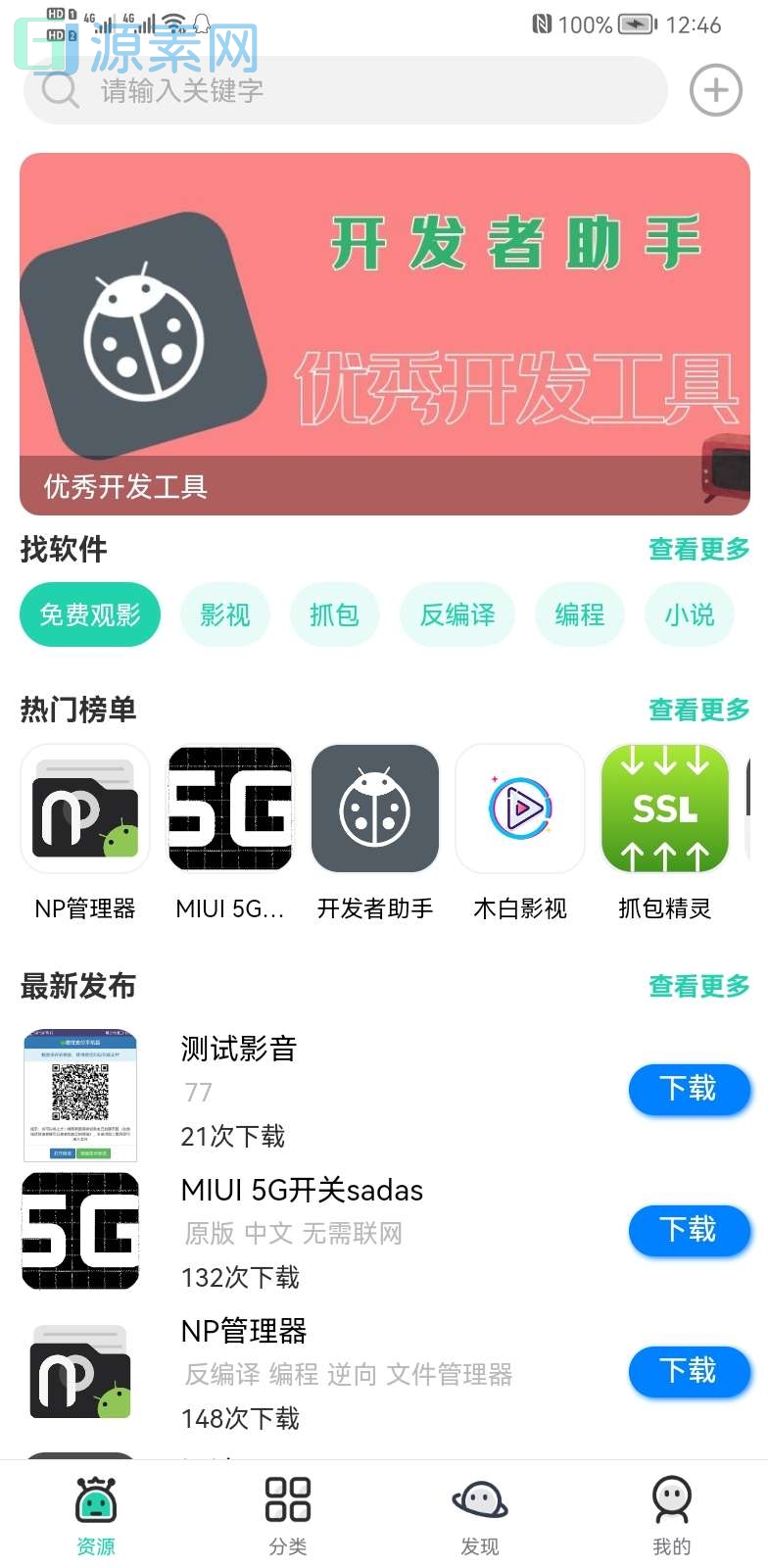The width and height of the screenshot is (768, 1568).
Task: Tap the plus button beside the search bar
Action: [x=715, y=90]
